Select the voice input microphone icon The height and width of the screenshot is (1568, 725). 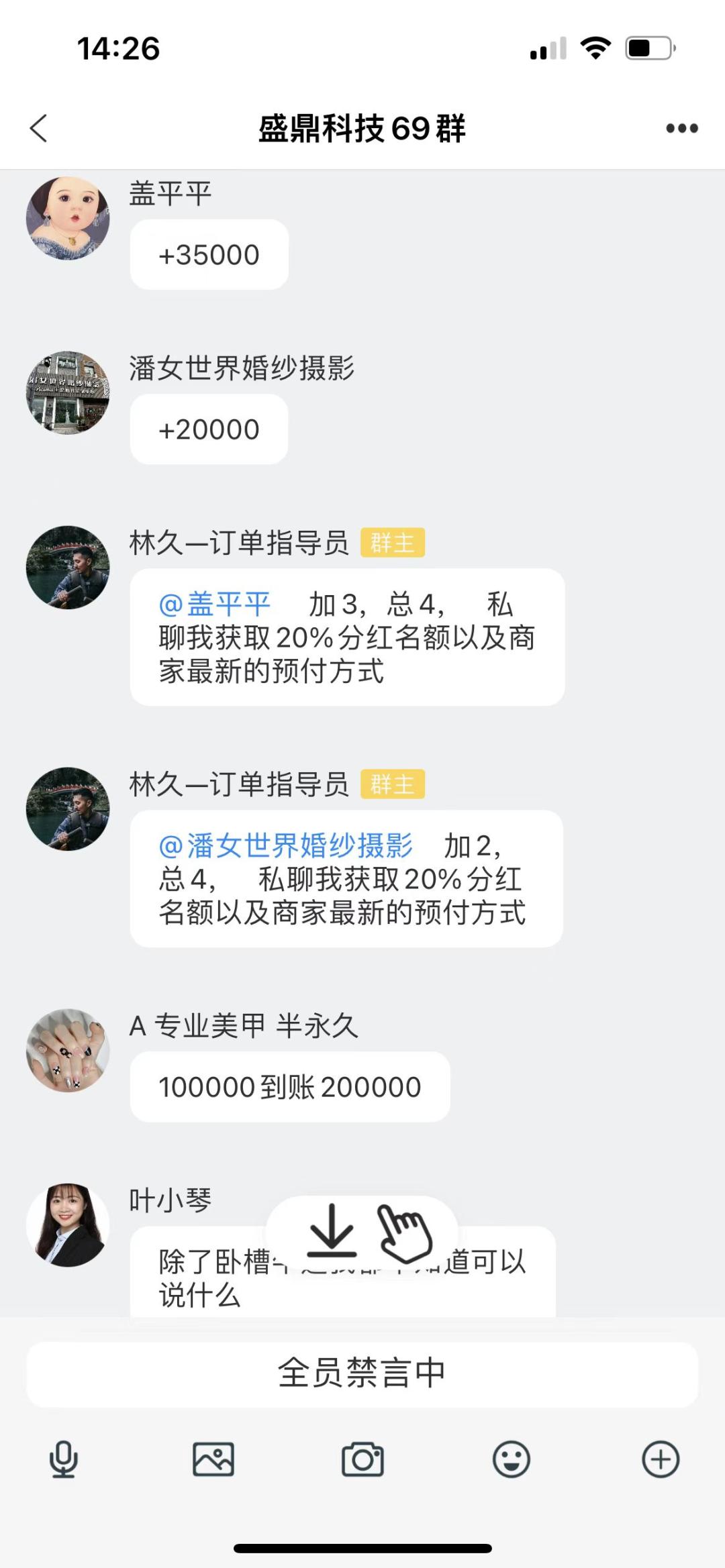click(64, 1461)
